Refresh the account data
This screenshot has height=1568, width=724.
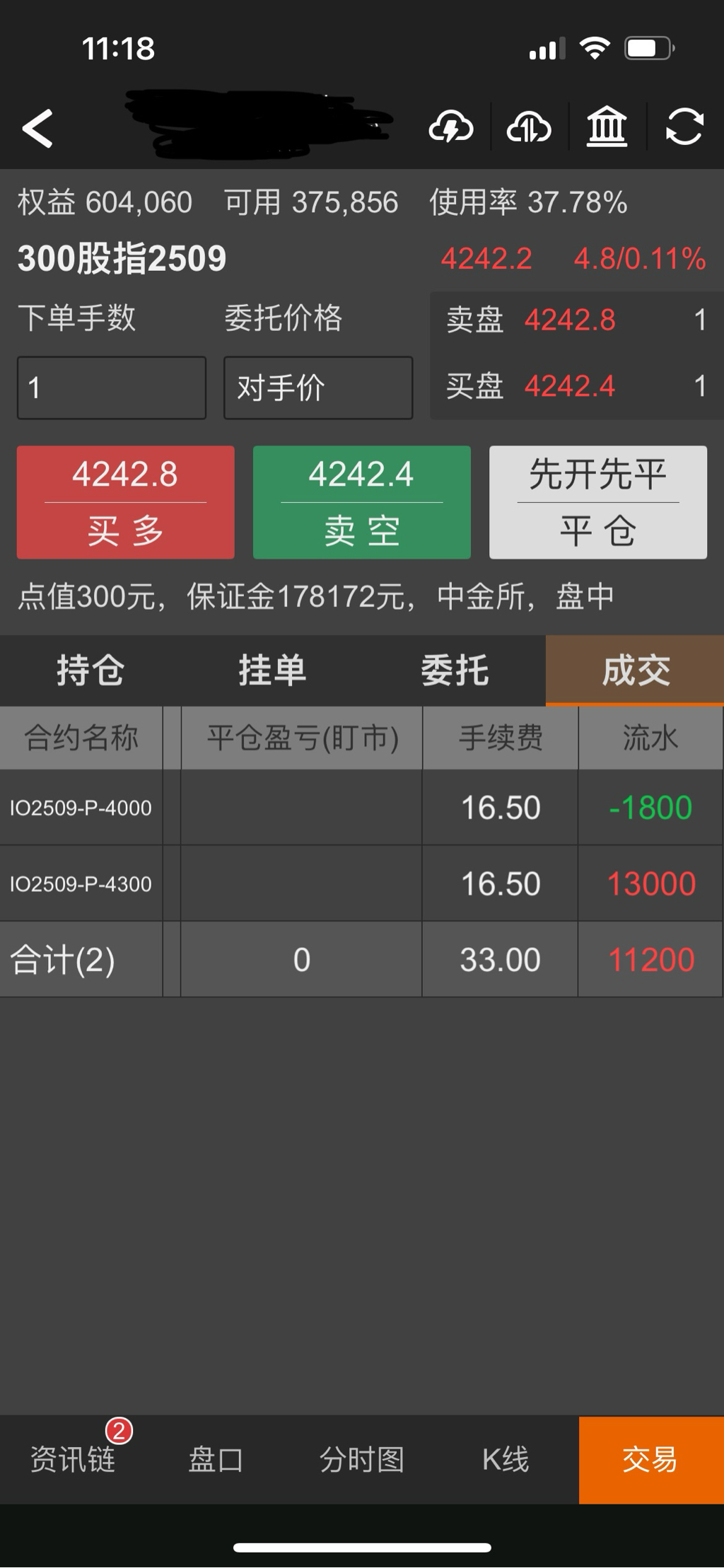(x=684, y=128)
